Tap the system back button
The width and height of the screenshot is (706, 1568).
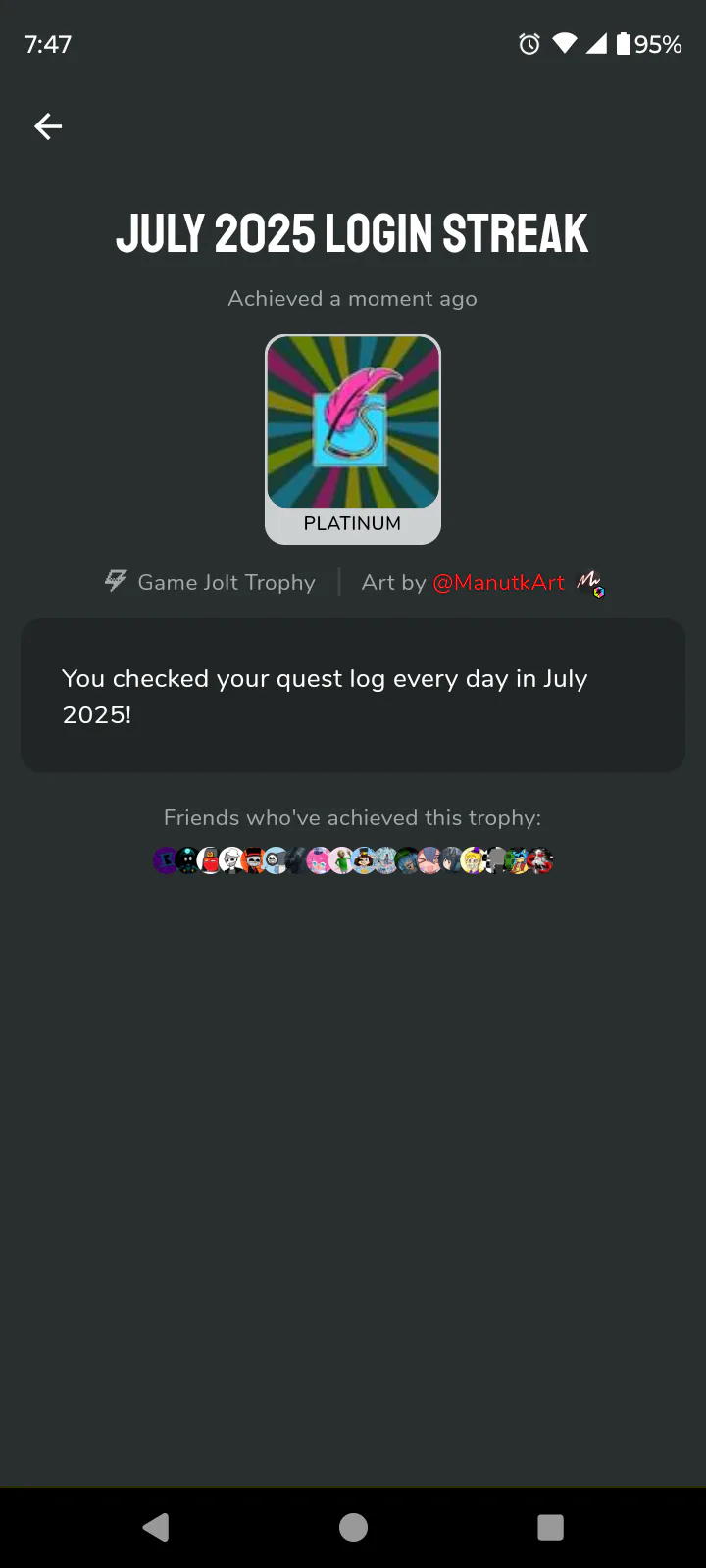pos(156,1527)
